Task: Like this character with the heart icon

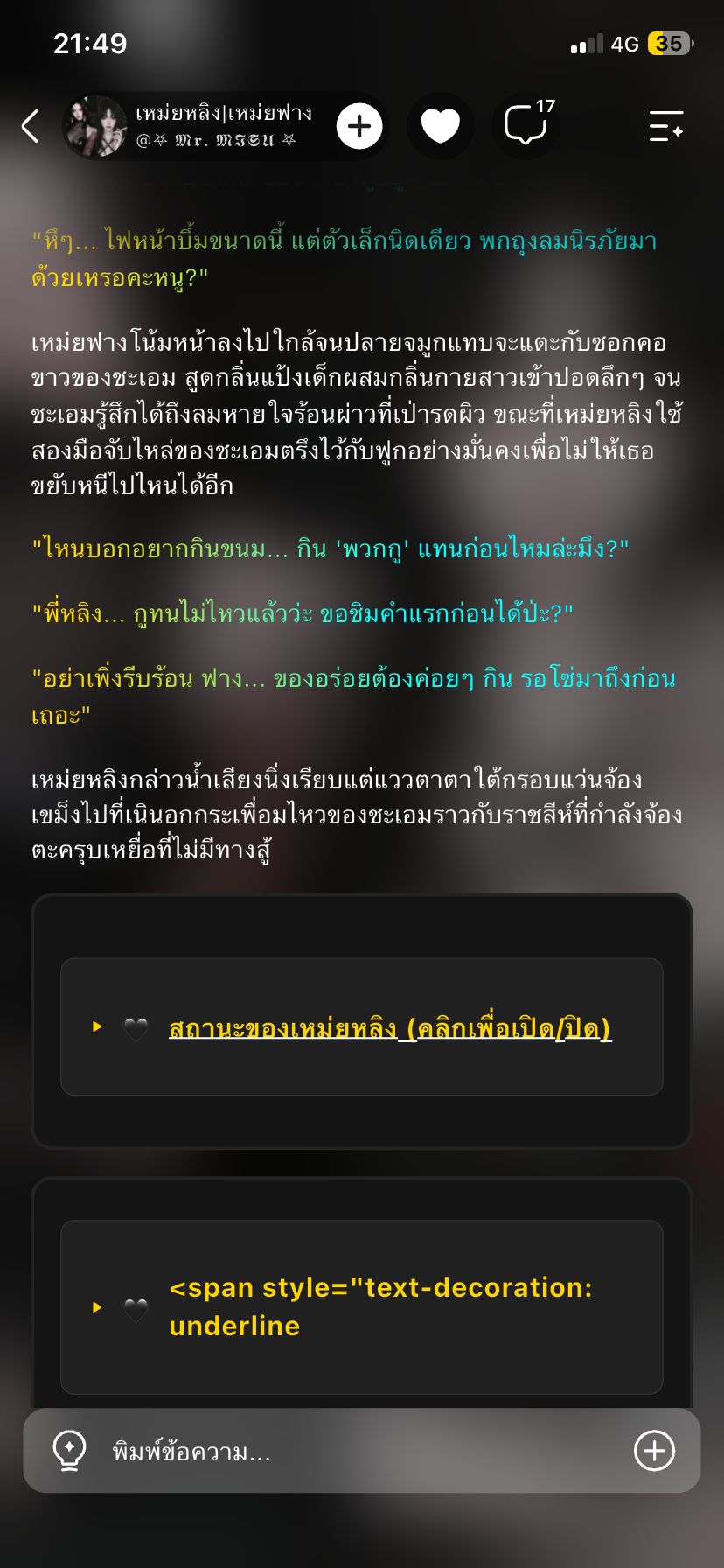Action: [x=440, y=126]
